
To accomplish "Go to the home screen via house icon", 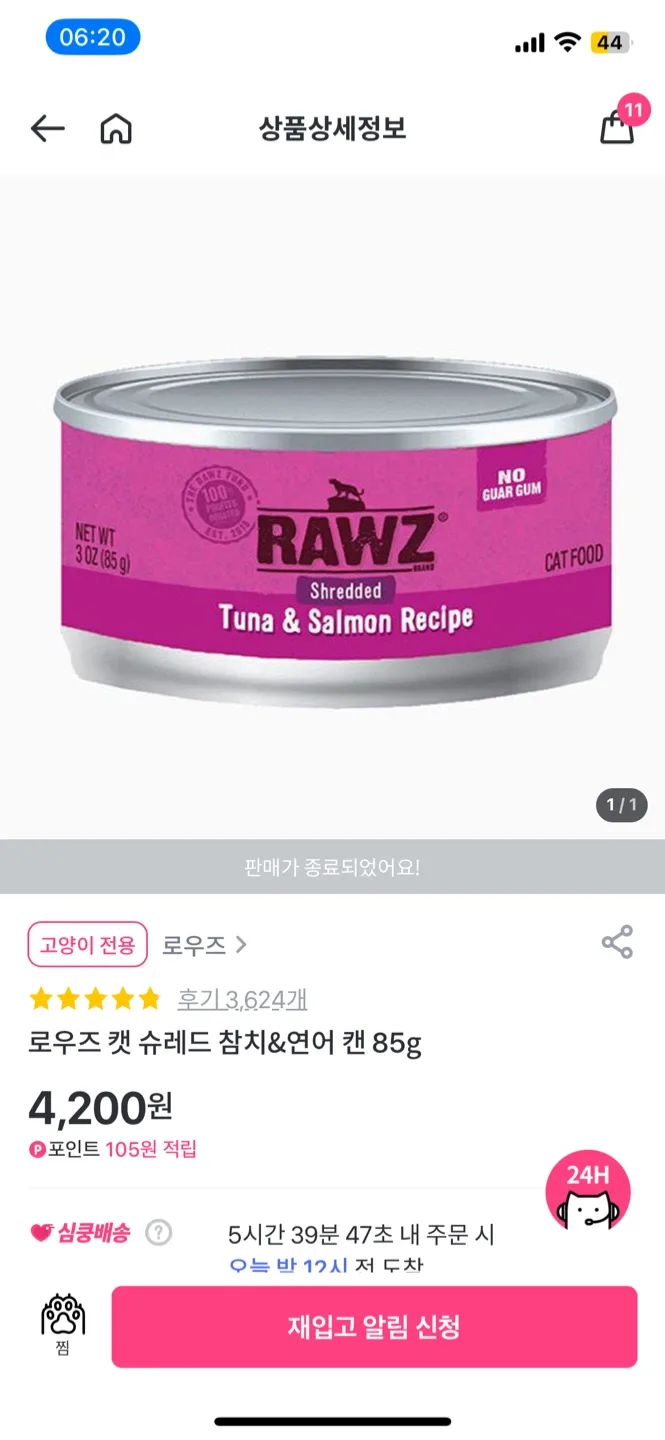I will pos(116,128).
